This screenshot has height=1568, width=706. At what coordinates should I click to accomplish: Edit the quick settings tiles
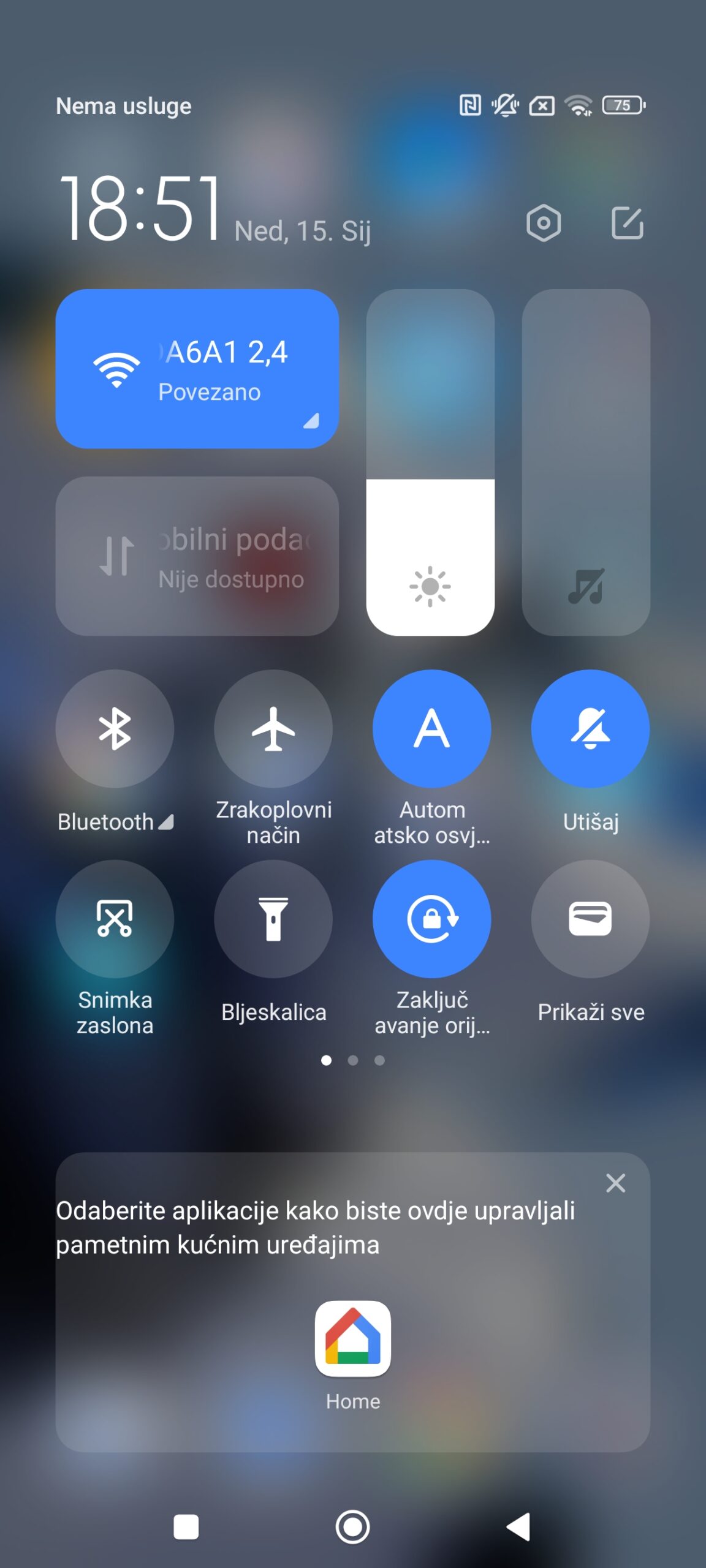pos(628,223)
